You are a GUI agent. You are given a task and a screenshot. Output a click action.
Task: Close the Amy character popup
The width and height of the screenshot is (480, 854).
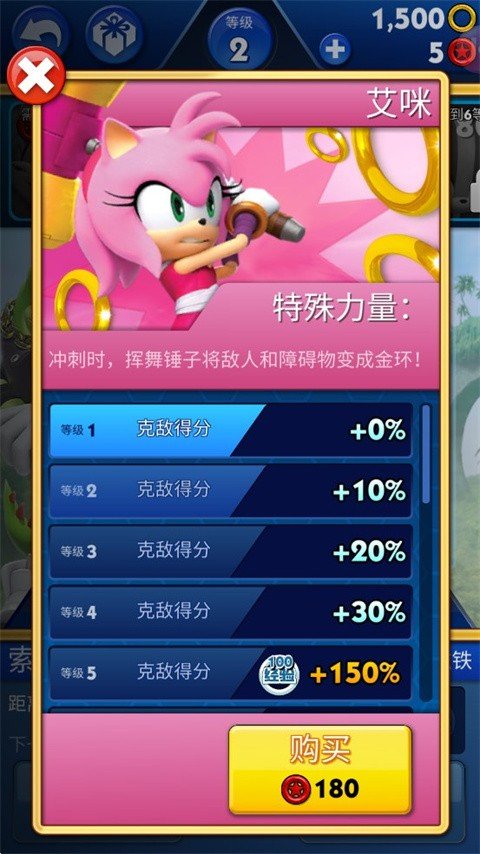36,76
